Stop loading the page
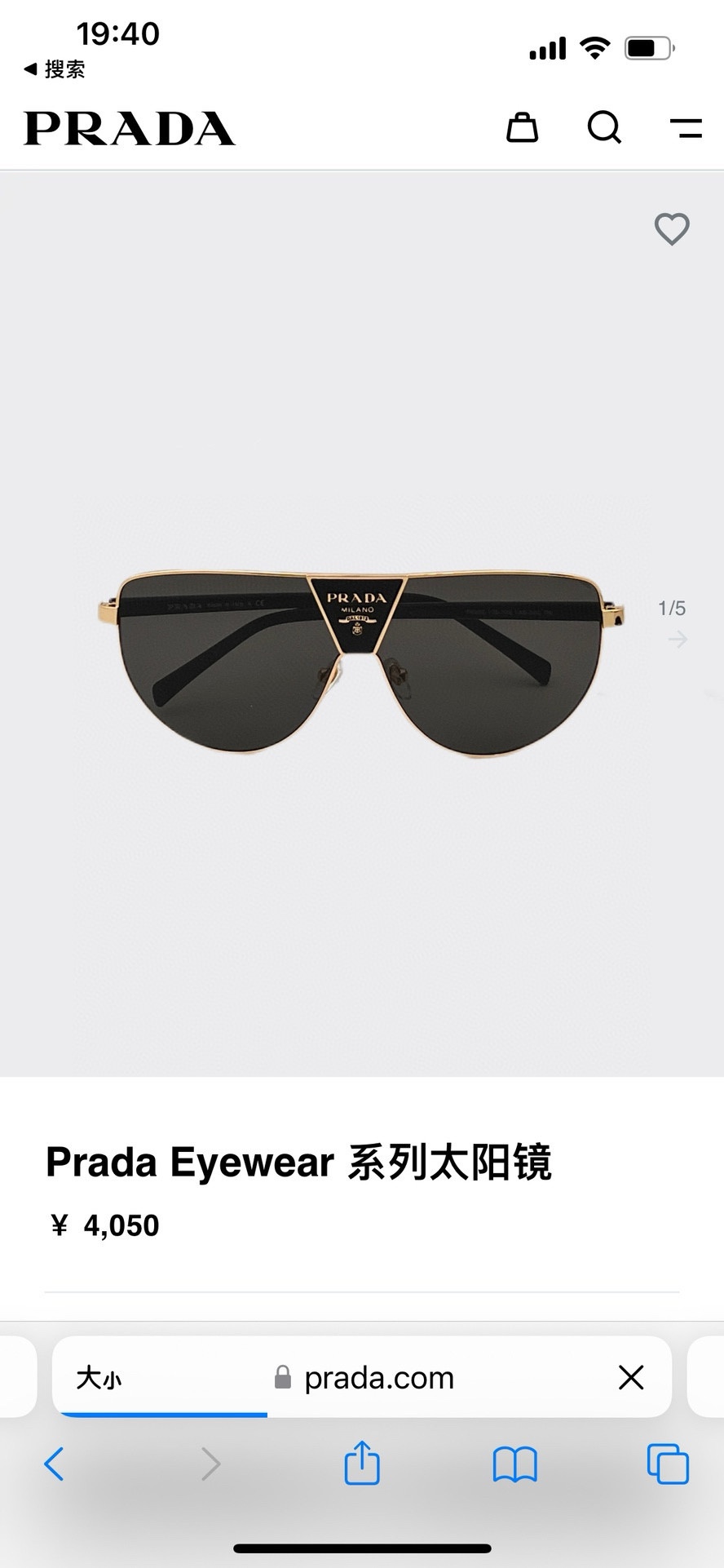Viewport: 724px width, 1568px height. pyautogui.click(x=631, y=1379)
